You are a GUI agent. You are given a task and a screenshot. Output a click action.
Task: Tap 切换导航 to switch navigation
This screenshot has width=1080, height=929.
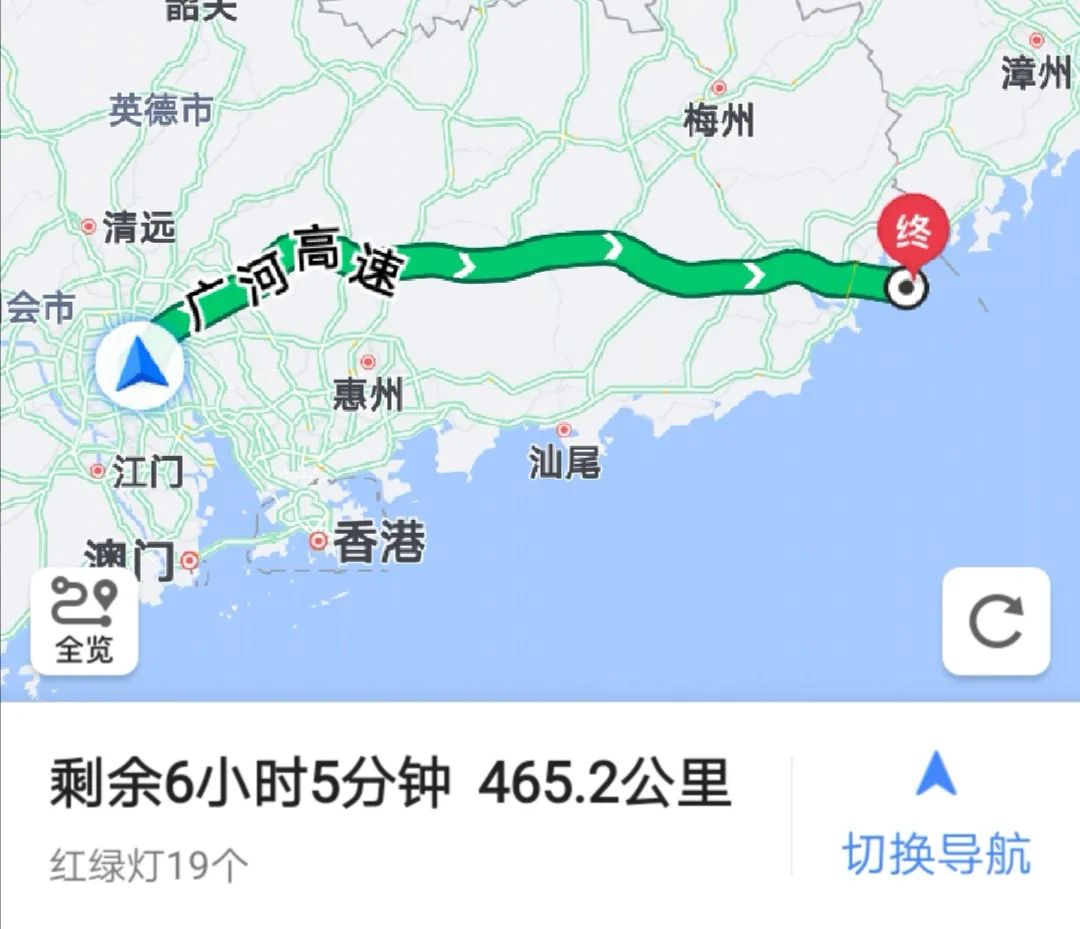click(936, 817)
